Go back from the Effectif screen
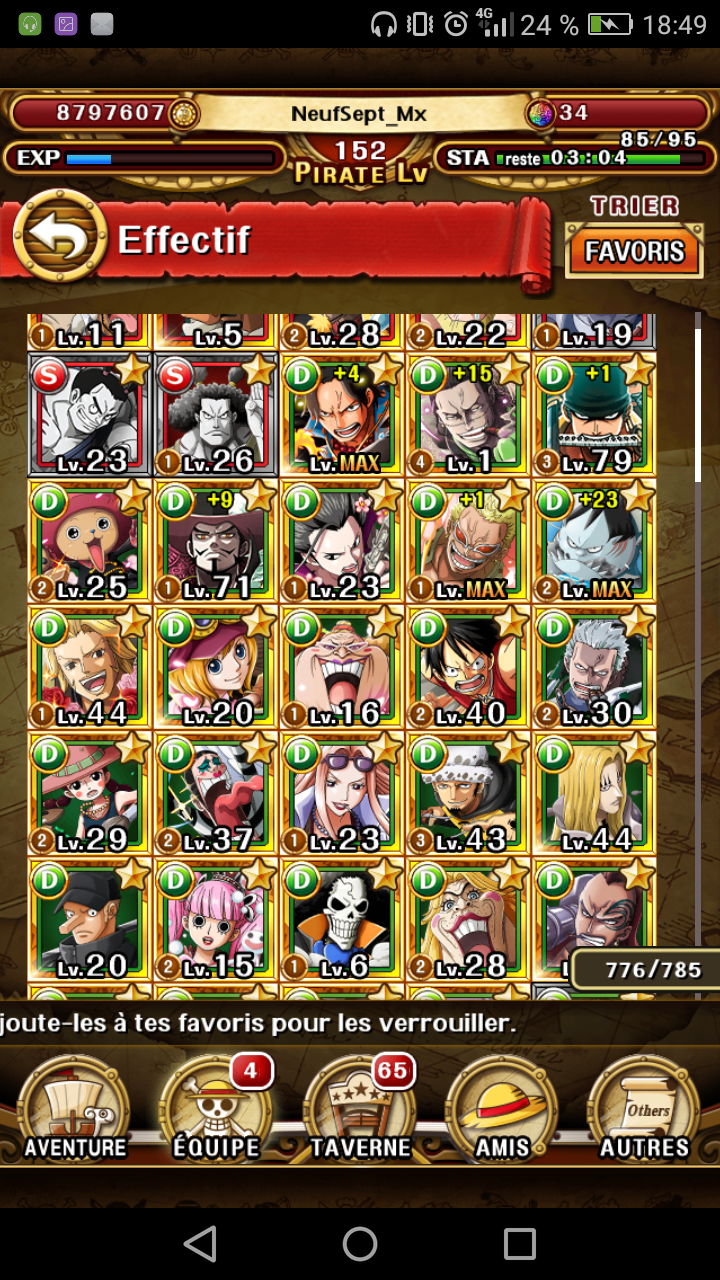 pos(60,238)
